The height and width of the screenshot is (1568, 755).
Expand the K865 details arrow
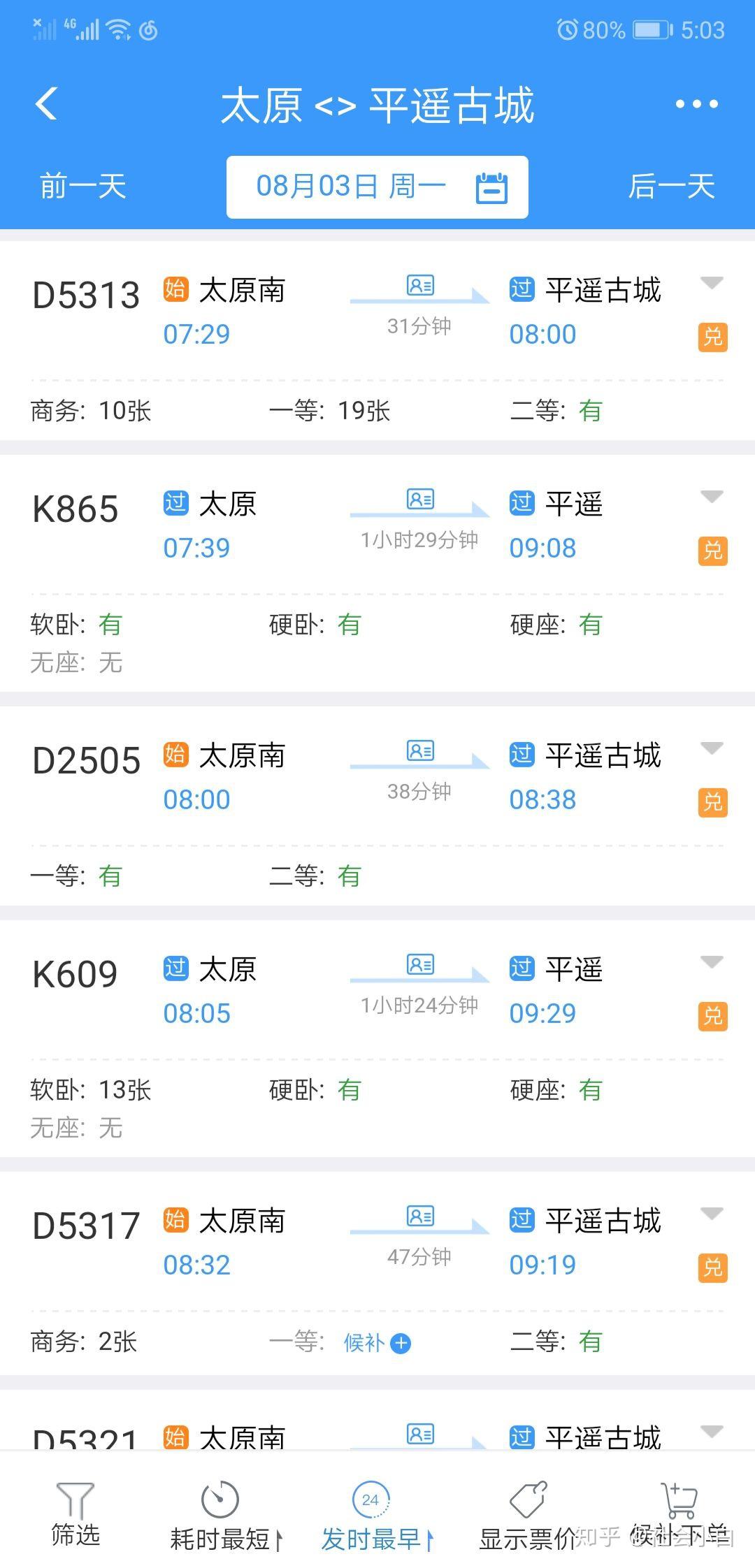(712, 497)
